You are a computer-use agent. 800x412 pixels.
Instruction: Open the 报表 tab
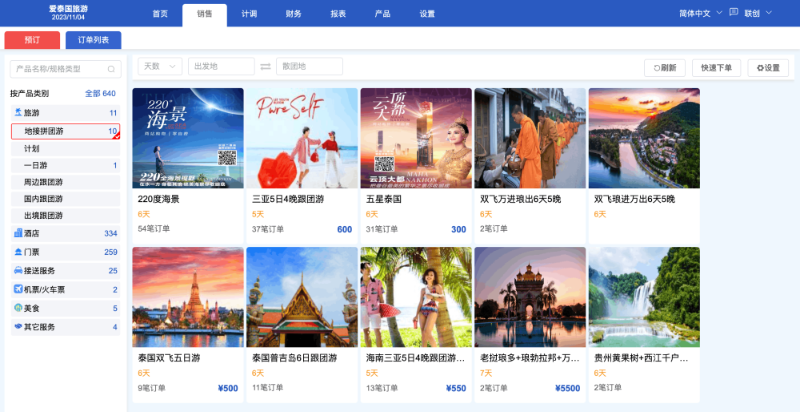tap(338, 14)
